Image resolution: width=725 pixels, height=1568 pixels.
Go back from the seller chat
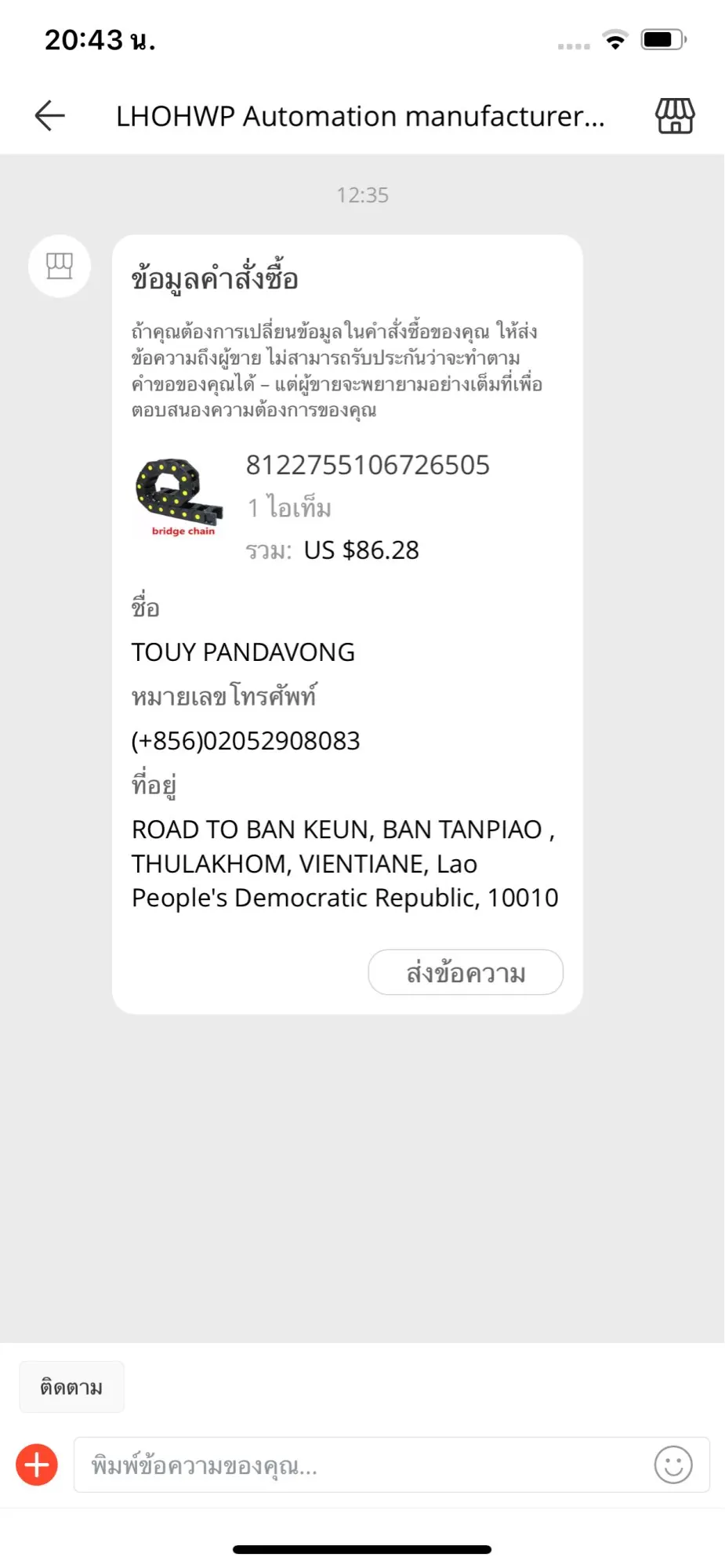[49, 116]
